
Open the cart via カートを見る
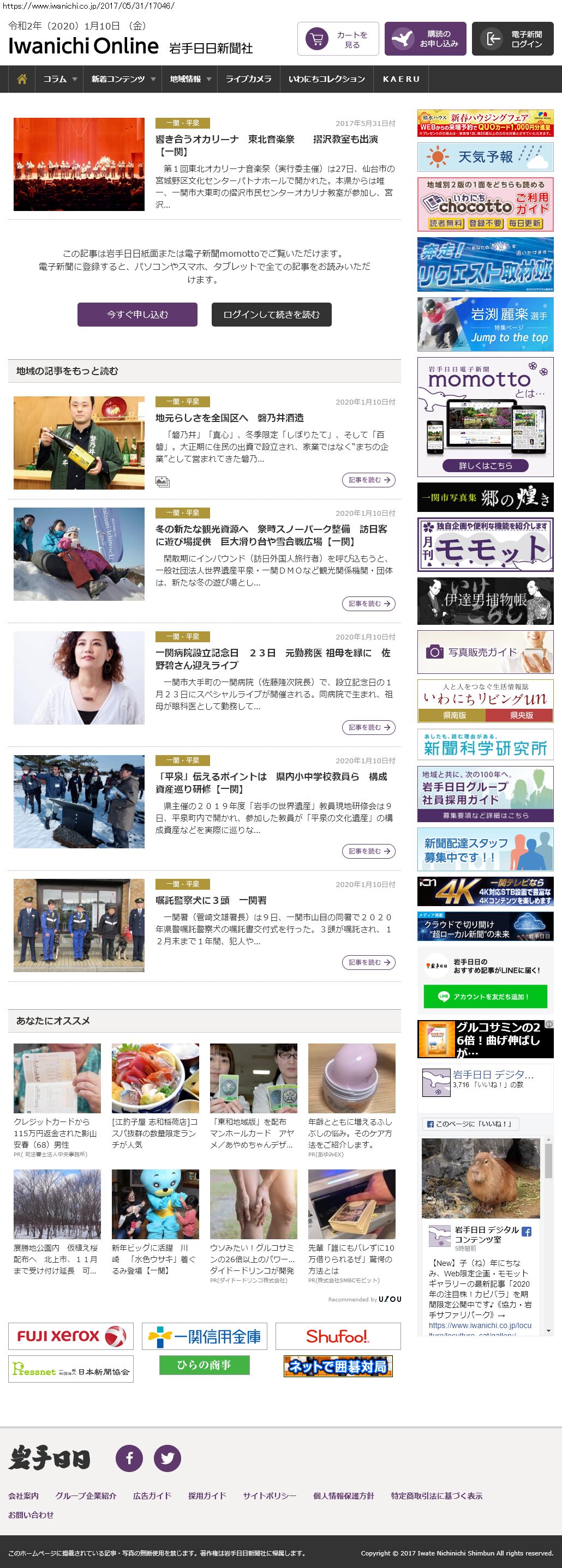tap(338, 39)
